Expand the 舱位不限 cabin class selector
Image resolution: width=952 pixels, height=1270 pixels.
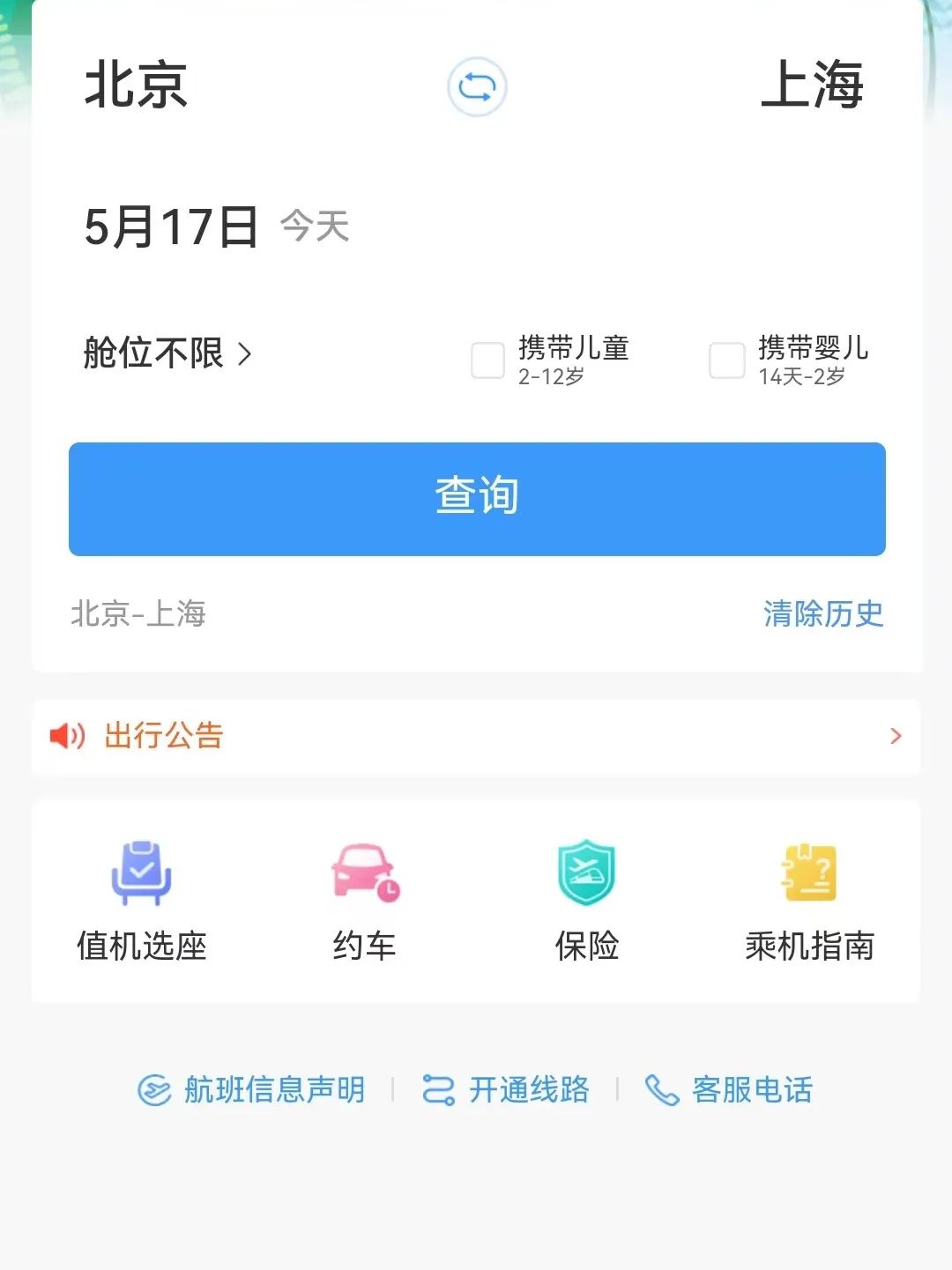click(167, 353)
